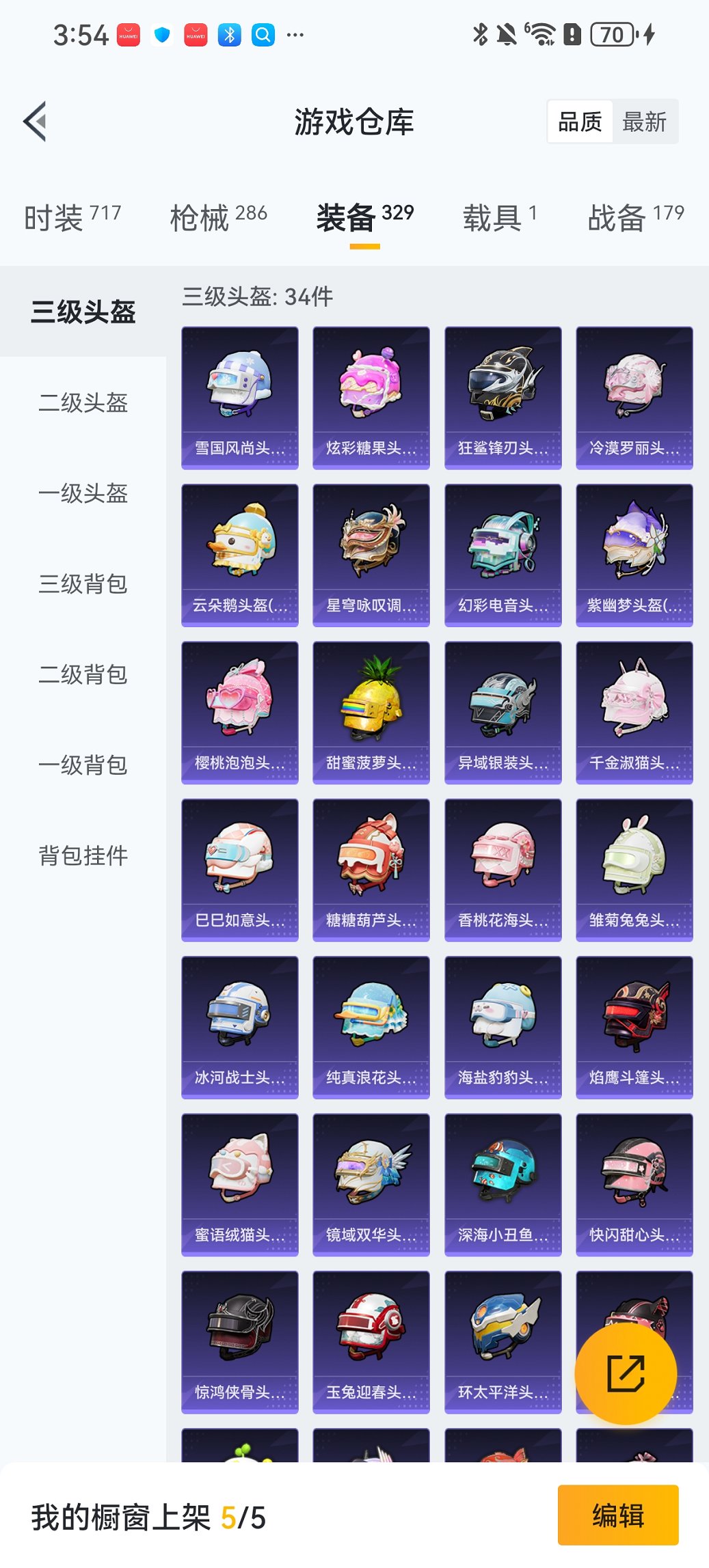The image size is (709, 1568).
Task: Tap the Bluetooth icon in status bar
Action: 230,34
